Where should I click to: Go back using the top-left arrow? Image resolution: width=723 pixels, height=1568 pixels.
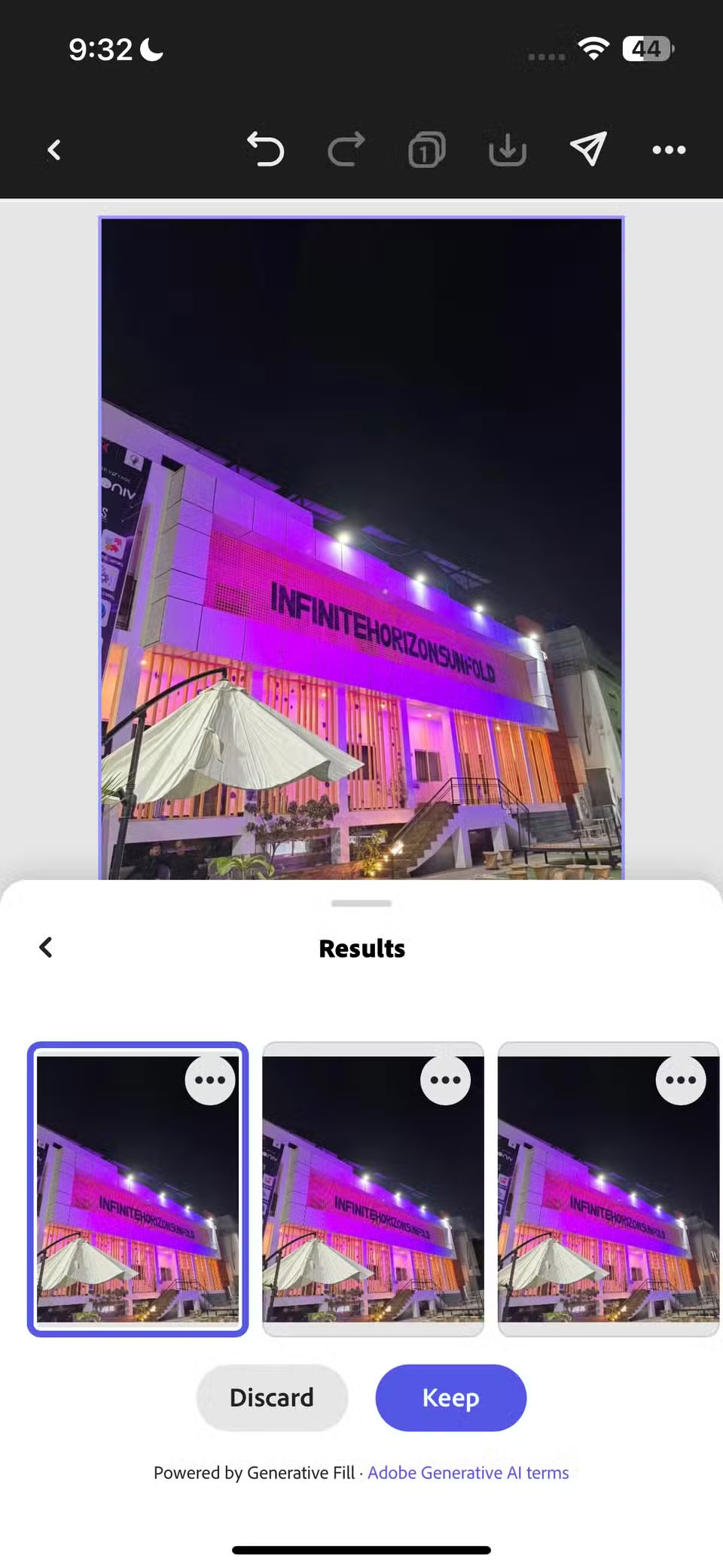click(53, 149)
